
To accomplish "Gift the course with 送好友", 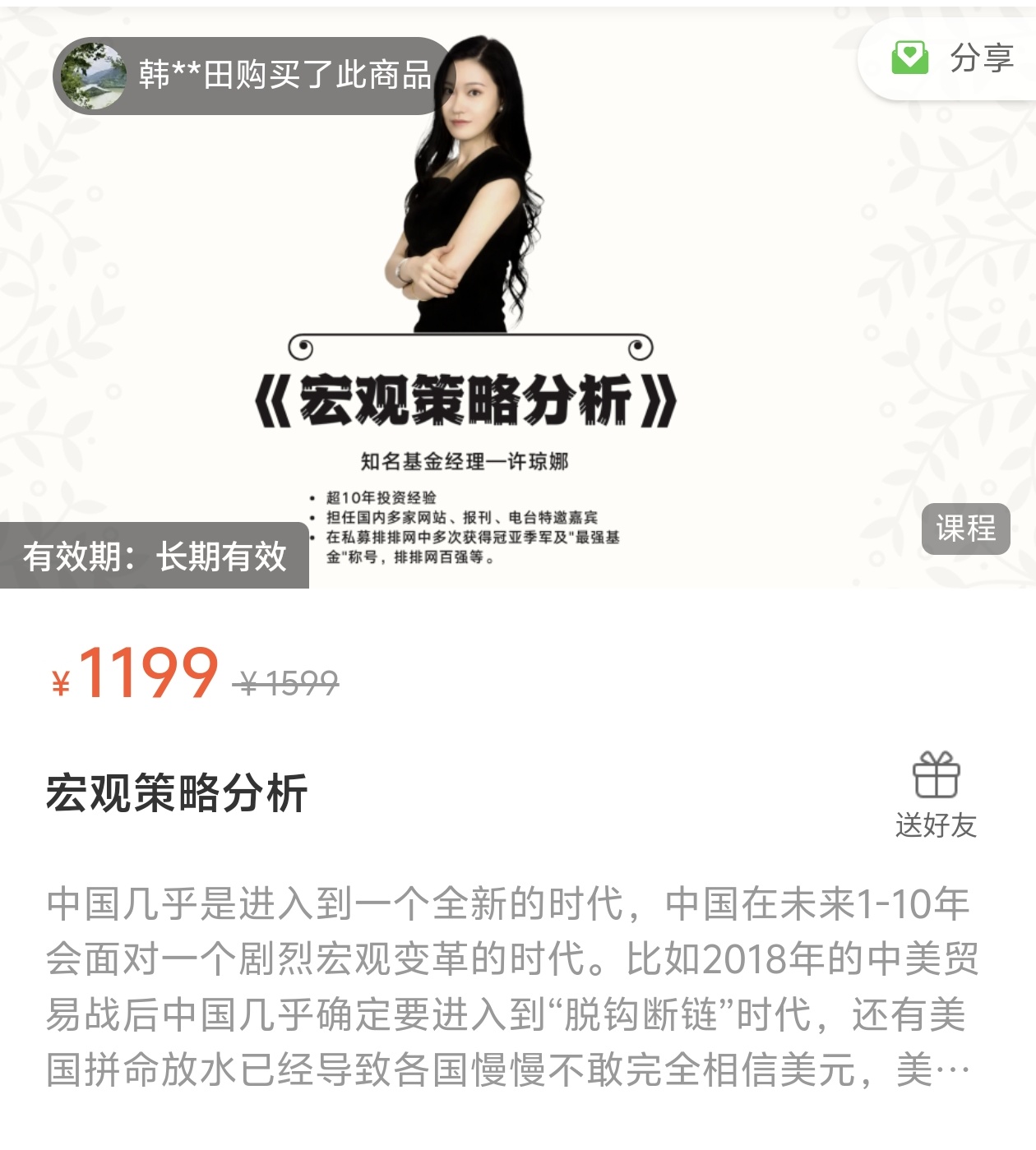I will click(936, 793).
